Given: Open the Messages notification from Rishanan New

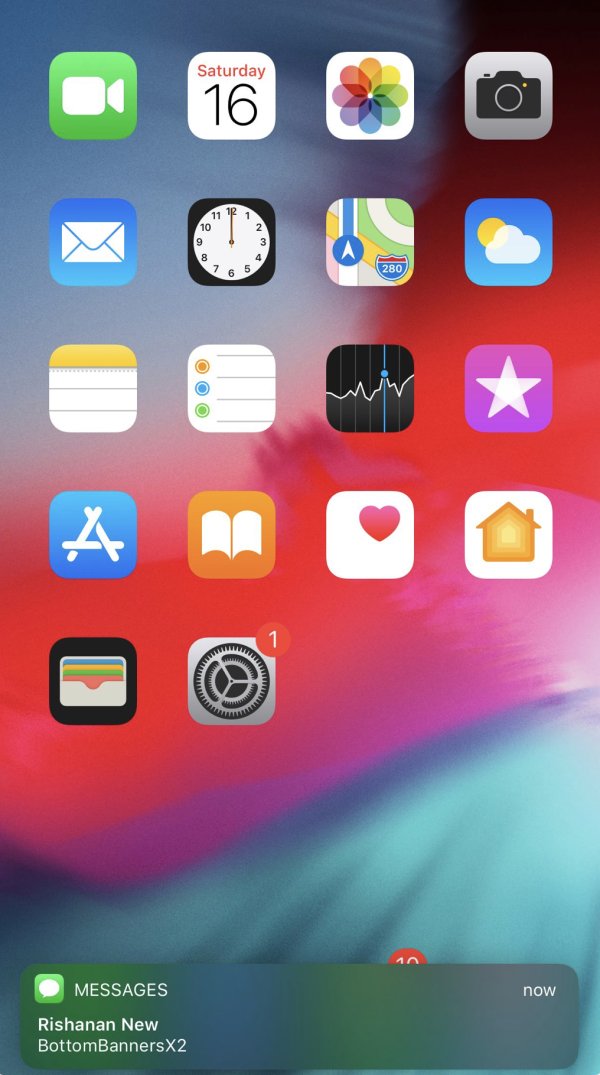Looking at the screenshot, I should [299, 1016].
